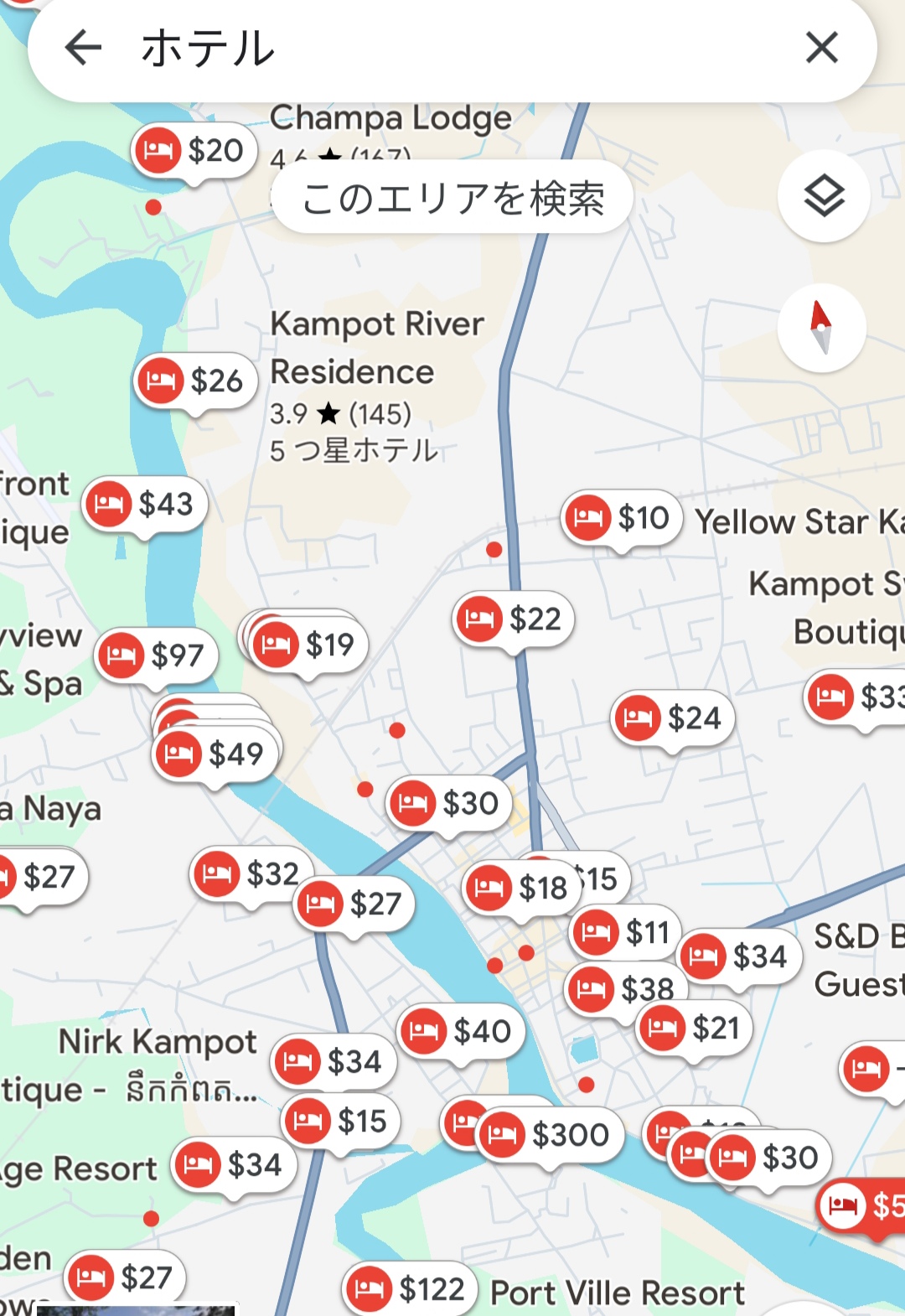The image size is (905, 1316).
Task: Select the $43 hotel marker
Action: [145, 505]
